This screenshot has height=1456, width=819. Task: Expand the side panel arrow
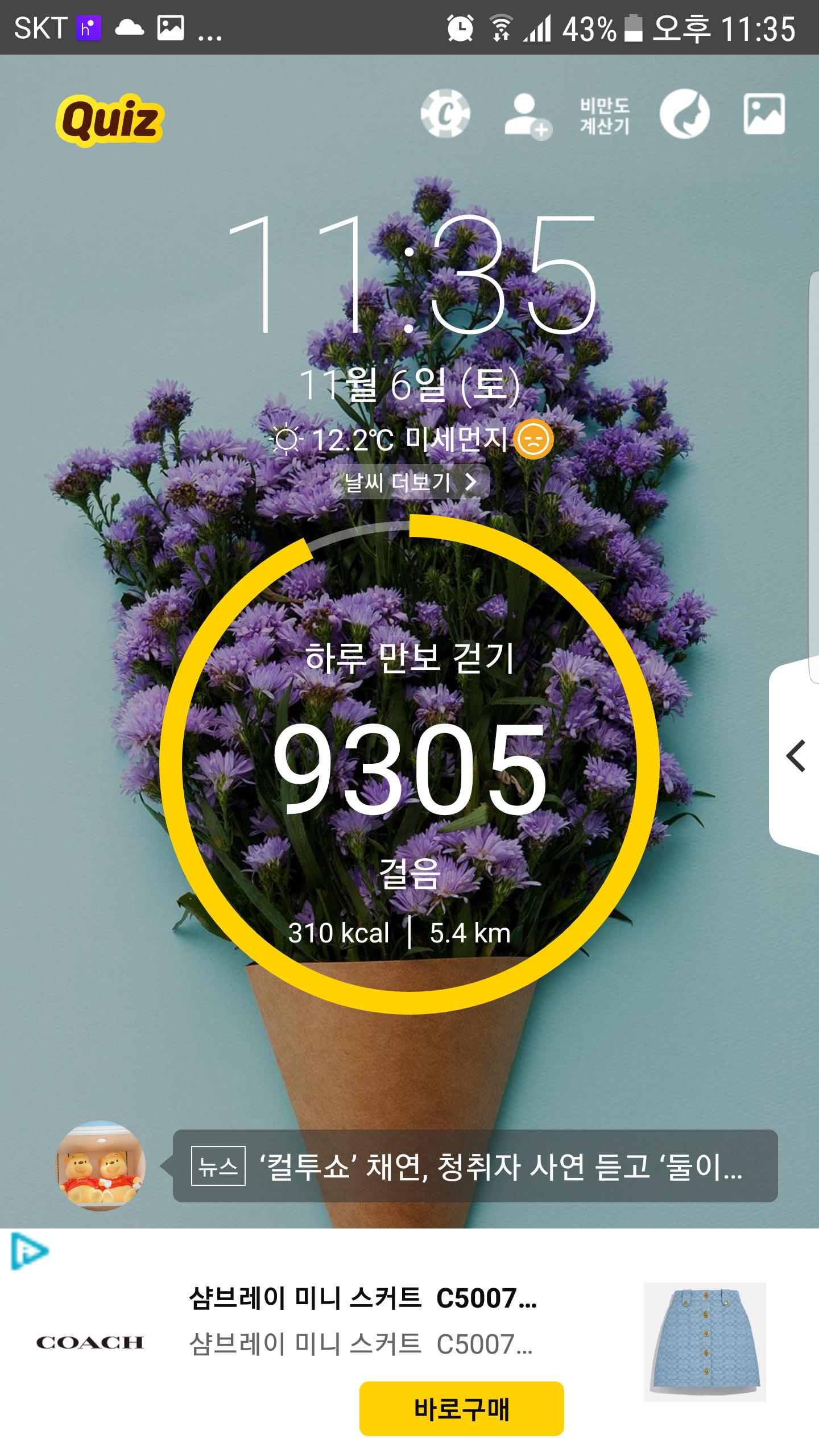[796, 756]
